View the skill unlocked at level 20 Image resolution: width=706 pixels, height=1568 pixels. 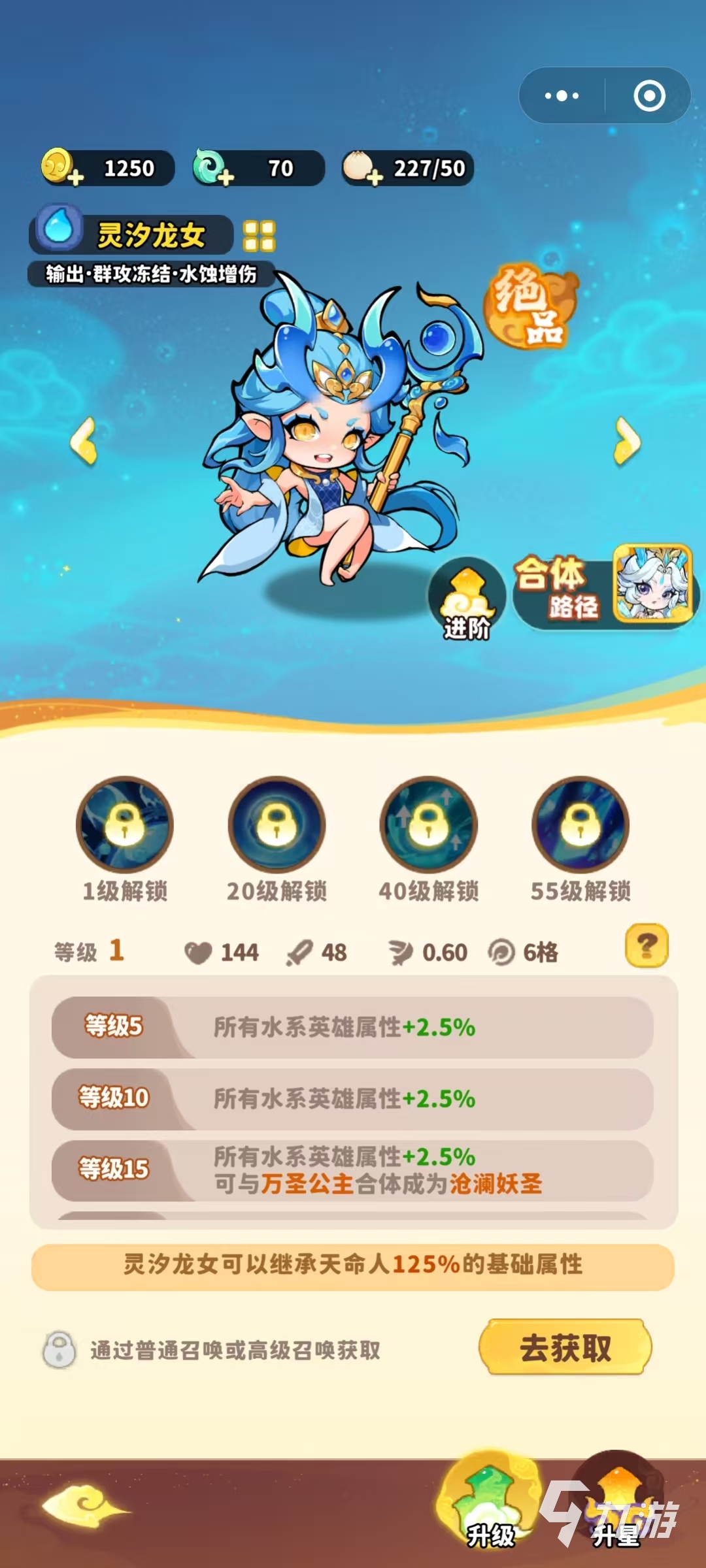tap(277, 825)
